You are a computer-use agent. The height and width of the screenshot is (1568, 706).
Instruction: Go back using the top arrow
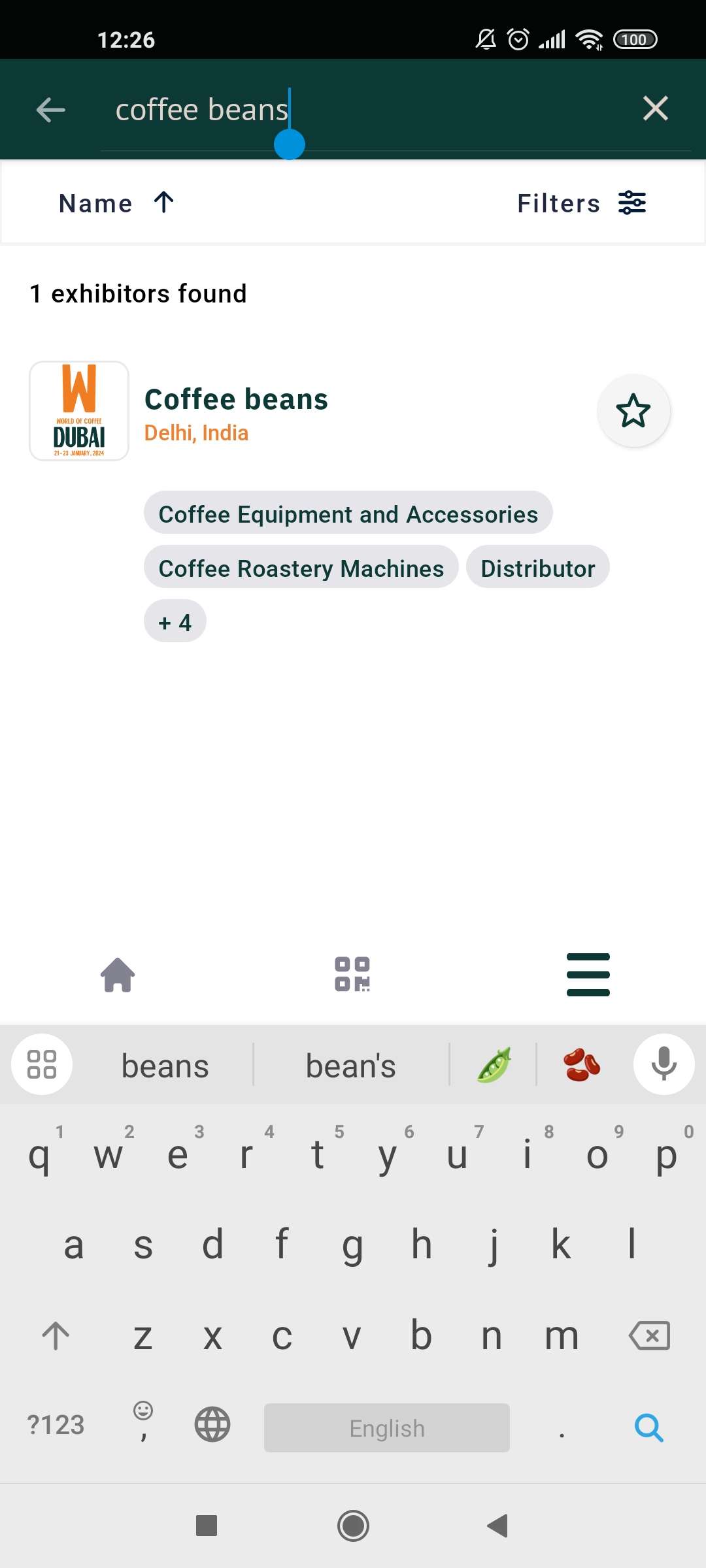coord(50,109)
